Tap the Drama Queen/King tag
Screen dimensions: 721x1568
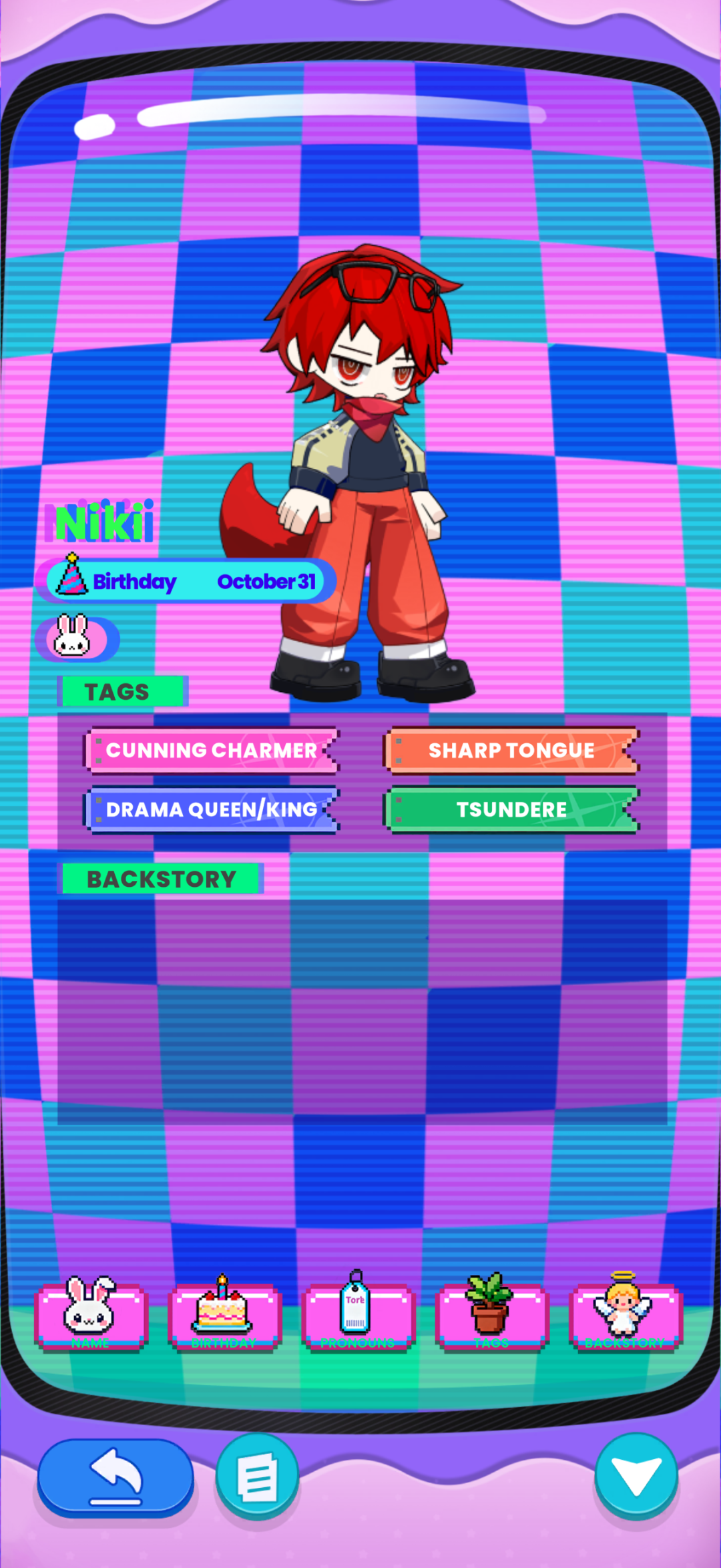click(211, 809)
